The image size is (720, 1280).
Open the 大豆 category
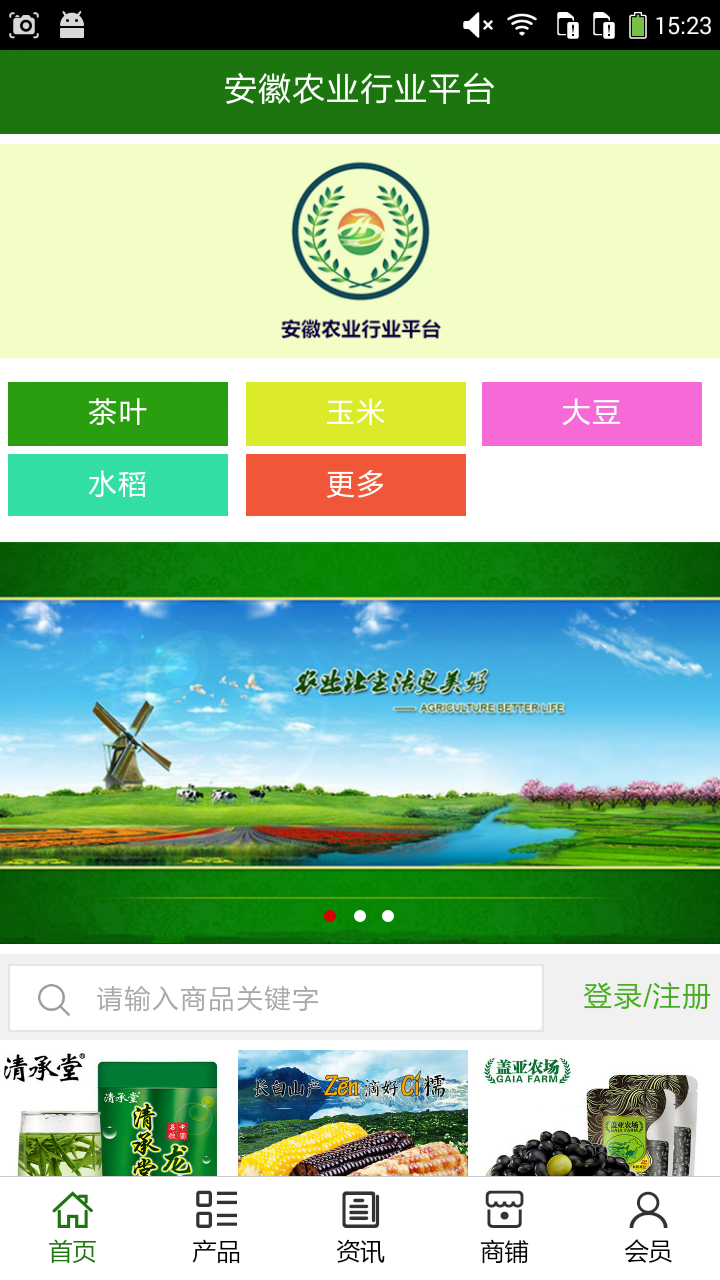[591, 413]
